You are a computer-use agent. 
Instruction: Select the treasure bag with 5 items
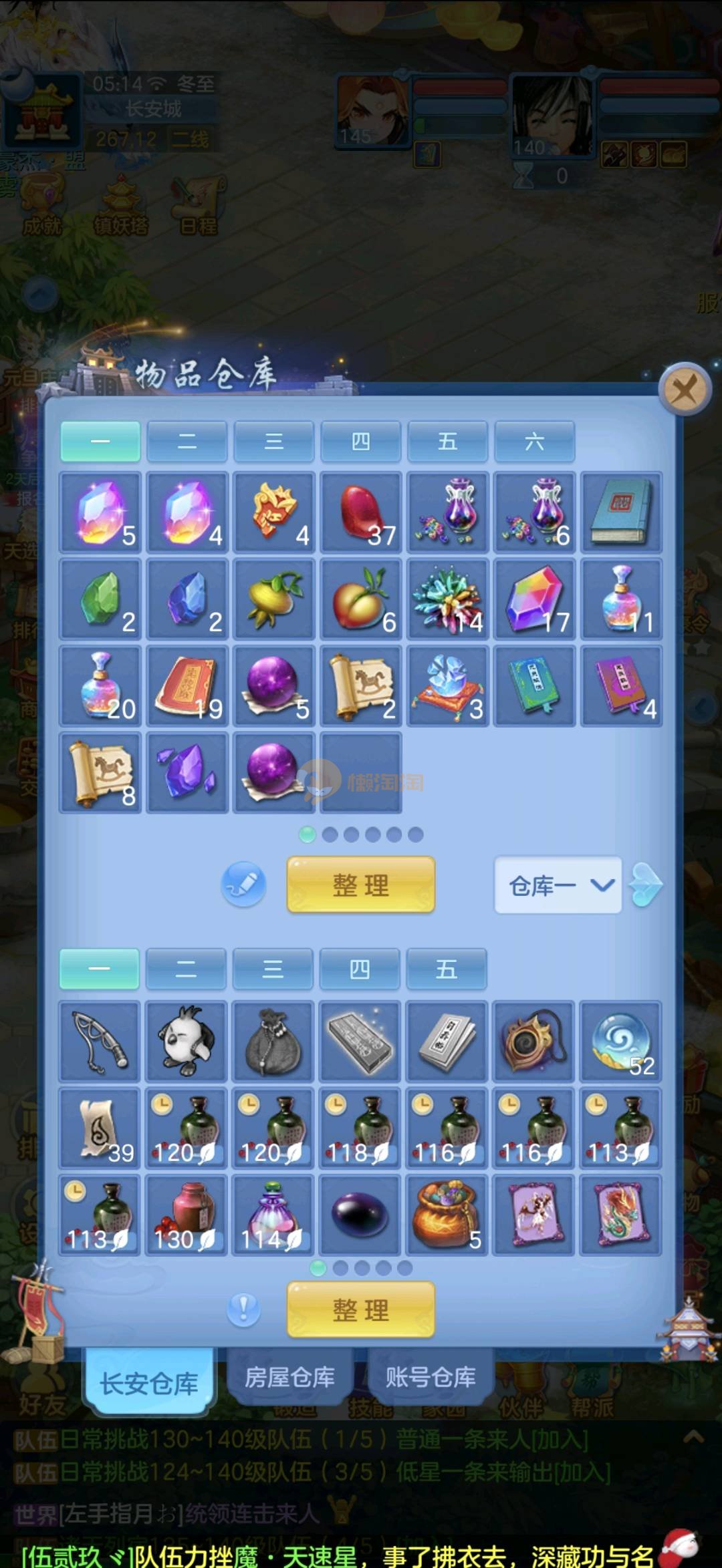[447, 1215]
